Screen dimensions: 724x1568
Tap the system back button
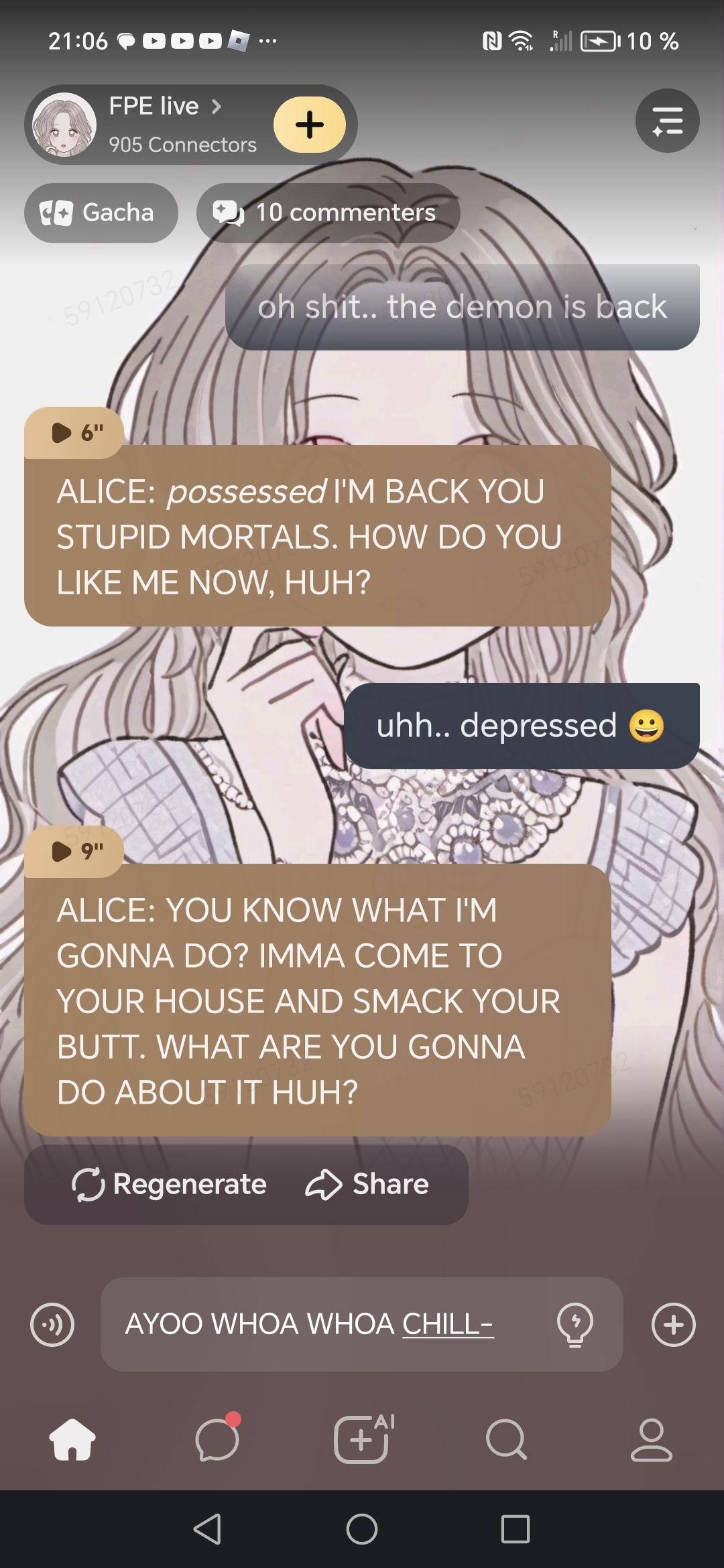[x=207, y=1529]
